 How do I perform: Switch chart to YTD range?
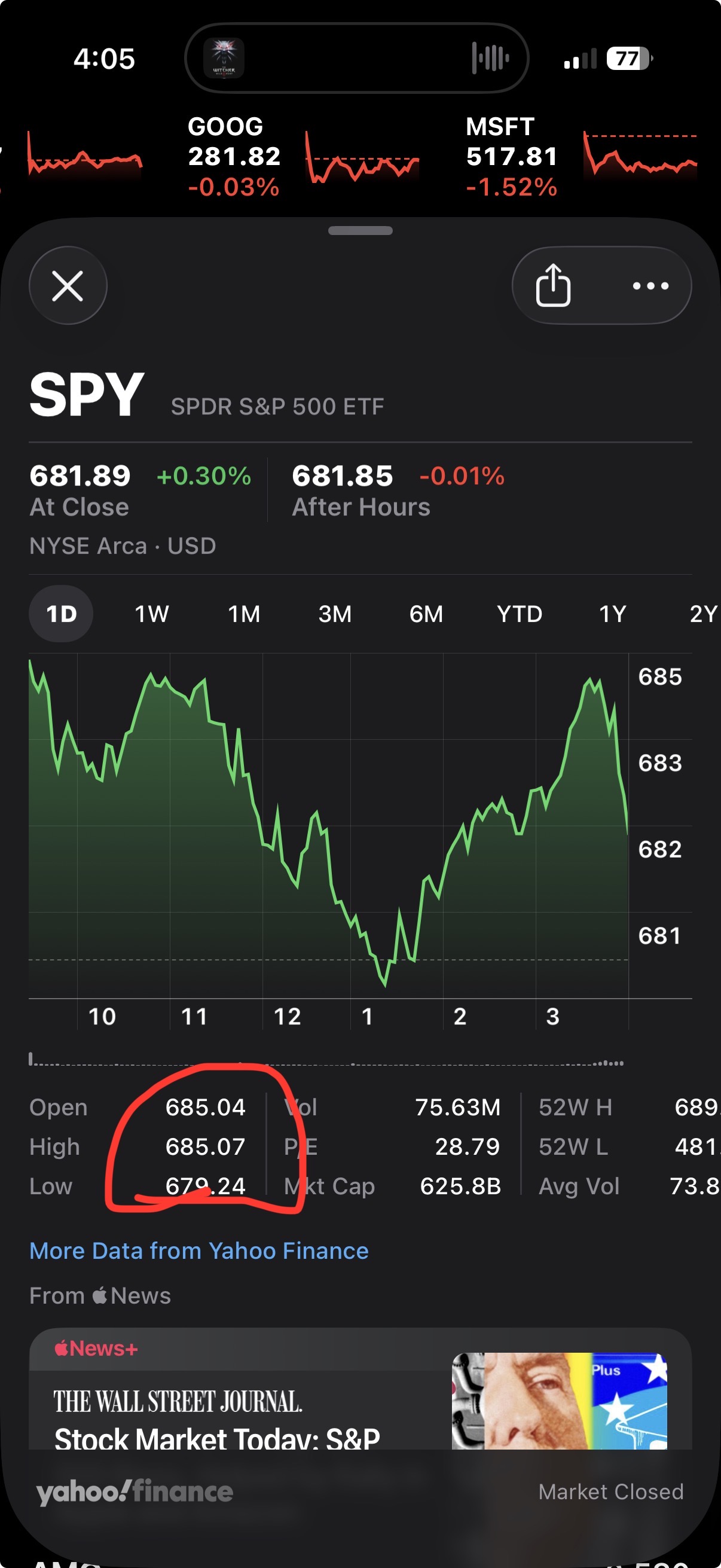519,614
